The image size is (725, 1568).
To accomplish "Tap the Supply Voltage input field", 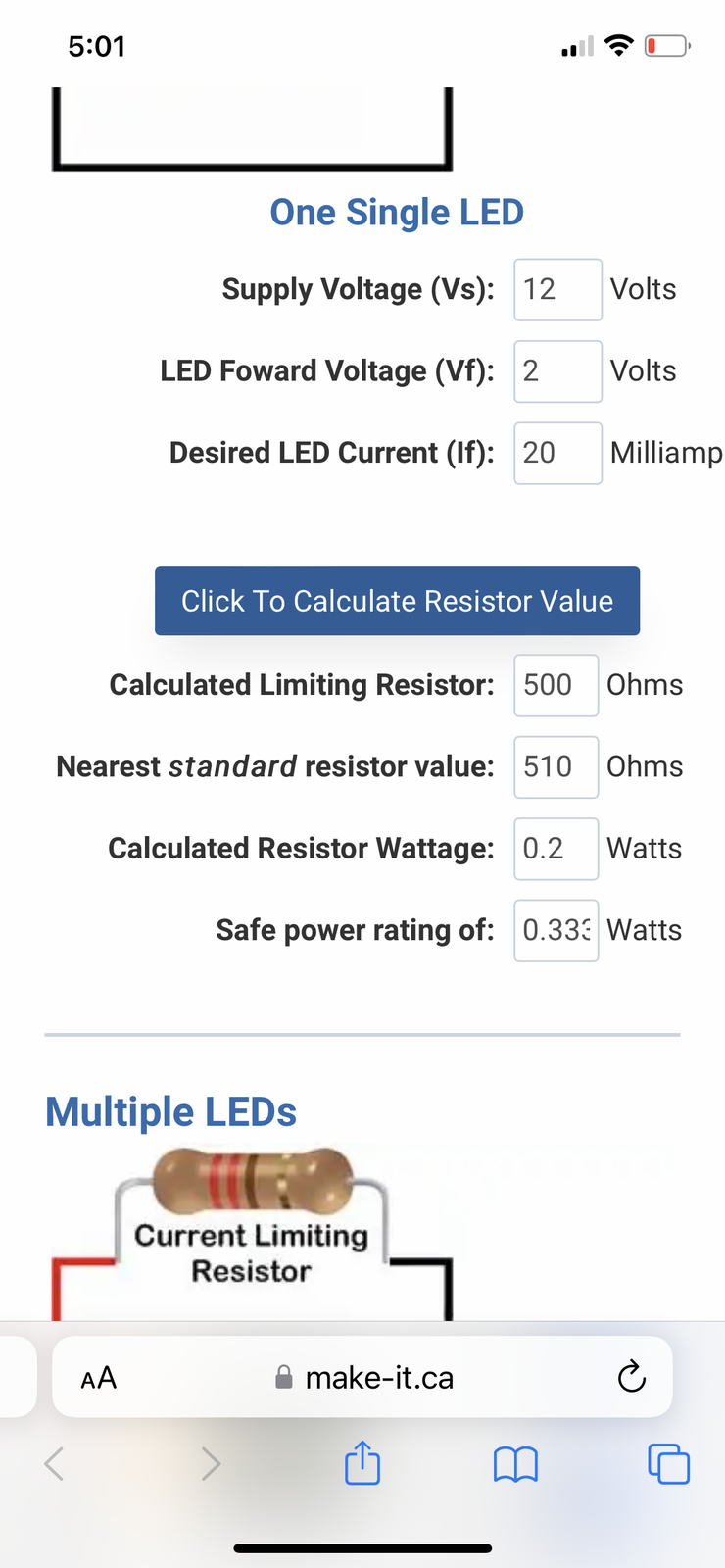I will tap(557, 289).
